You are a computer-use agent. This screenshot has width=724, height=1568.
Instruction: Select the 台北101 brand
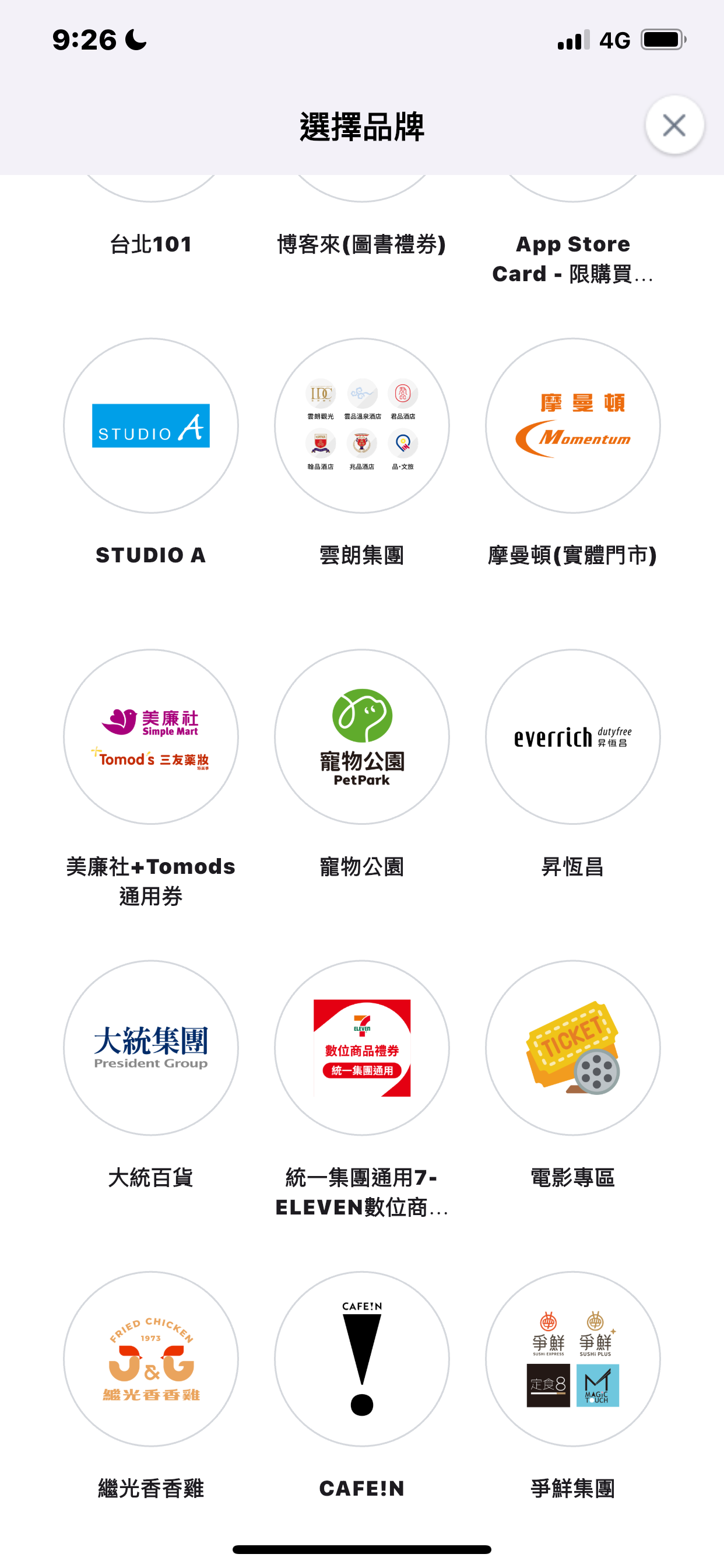[151, 243]
